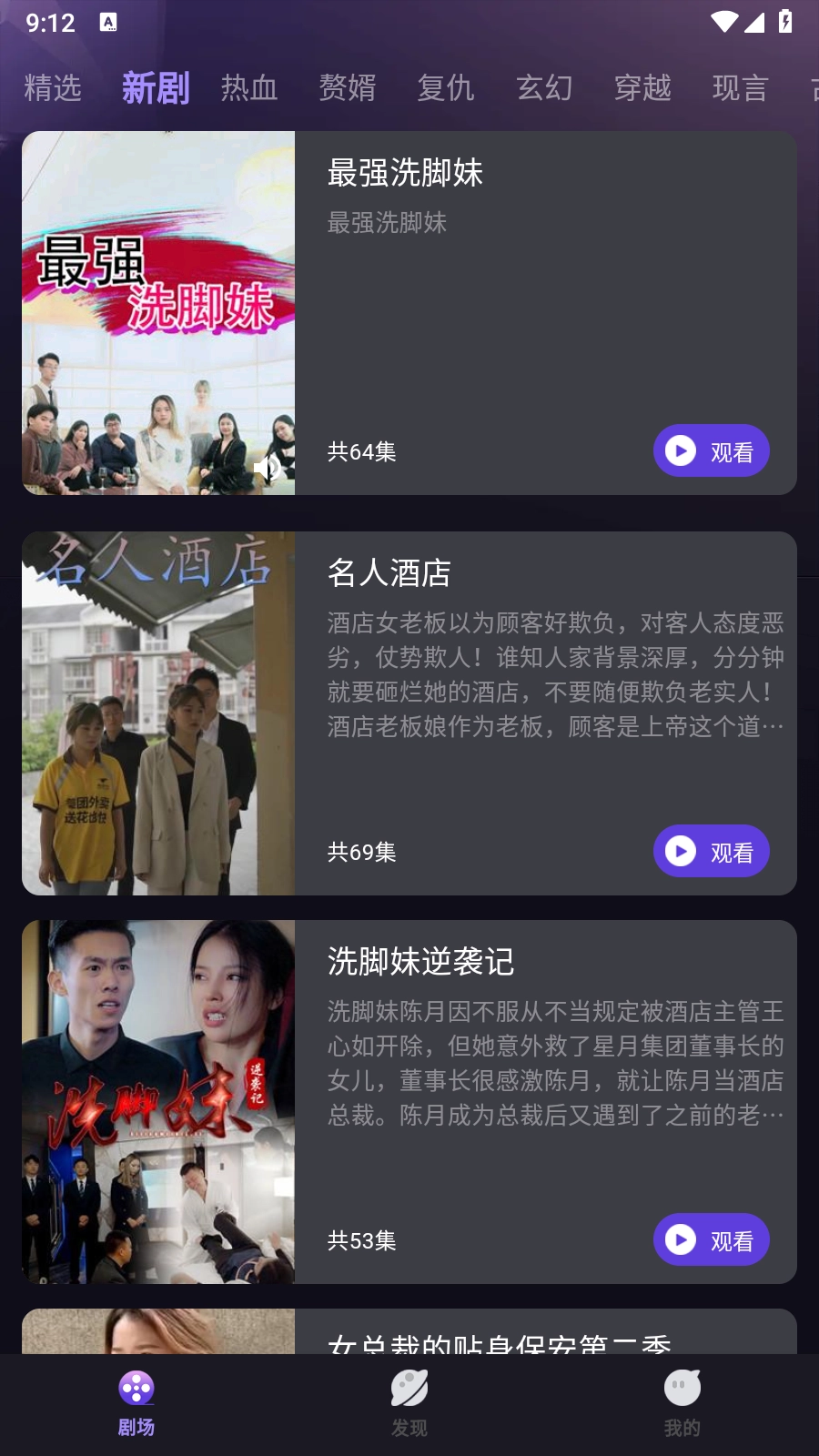Open the 我的 profile tab

[x=682, y=1404]
